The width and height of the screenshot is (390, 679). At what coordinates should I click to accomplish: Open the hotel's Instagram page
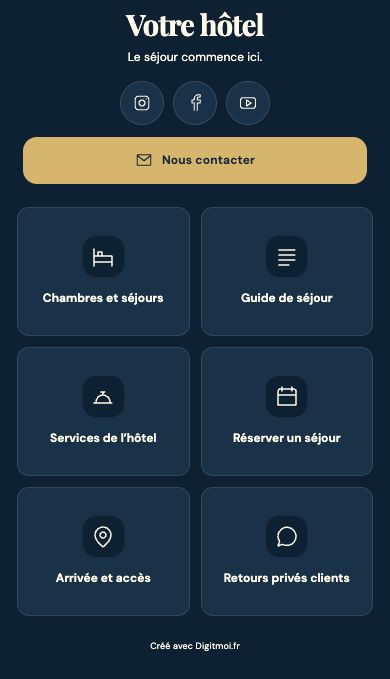pyautogui.click(x=142, y=103)
